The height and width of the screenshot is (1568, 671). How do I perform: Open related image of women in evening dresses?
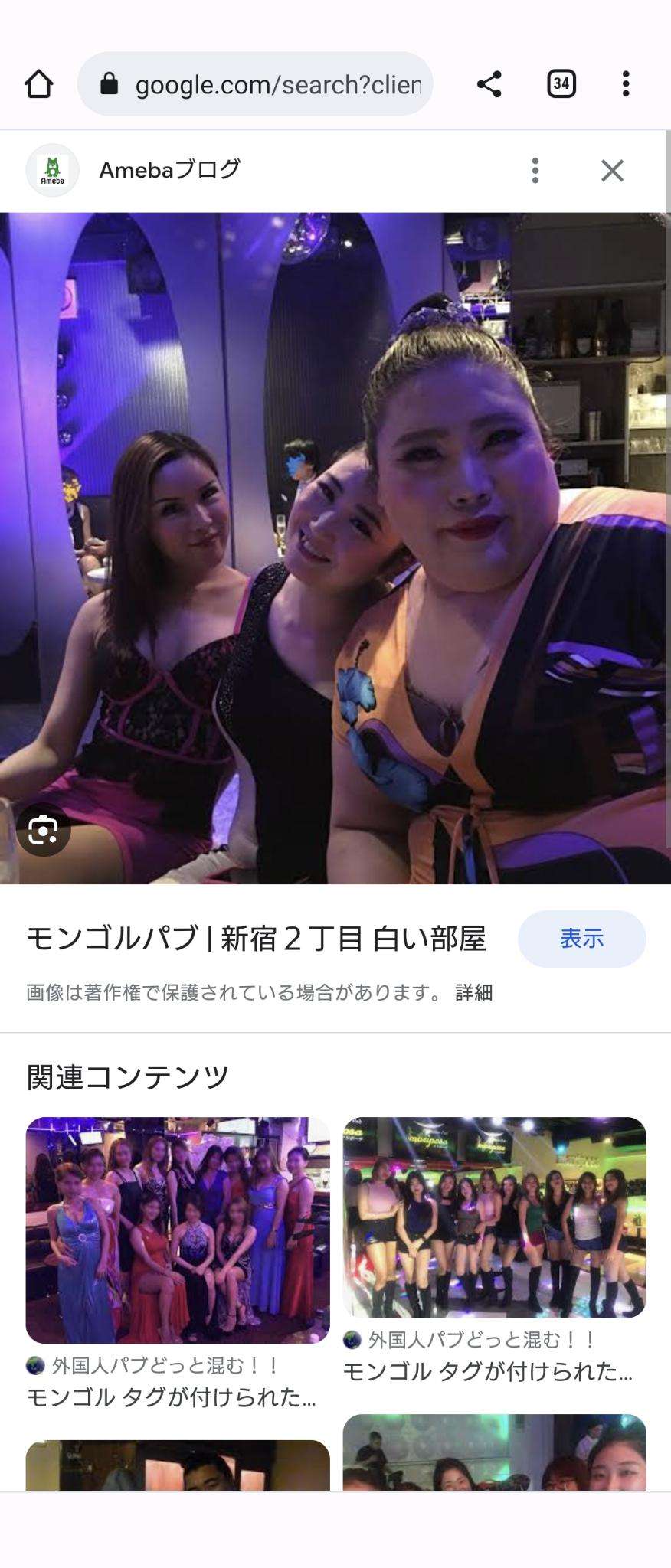tap(178, 1230)
